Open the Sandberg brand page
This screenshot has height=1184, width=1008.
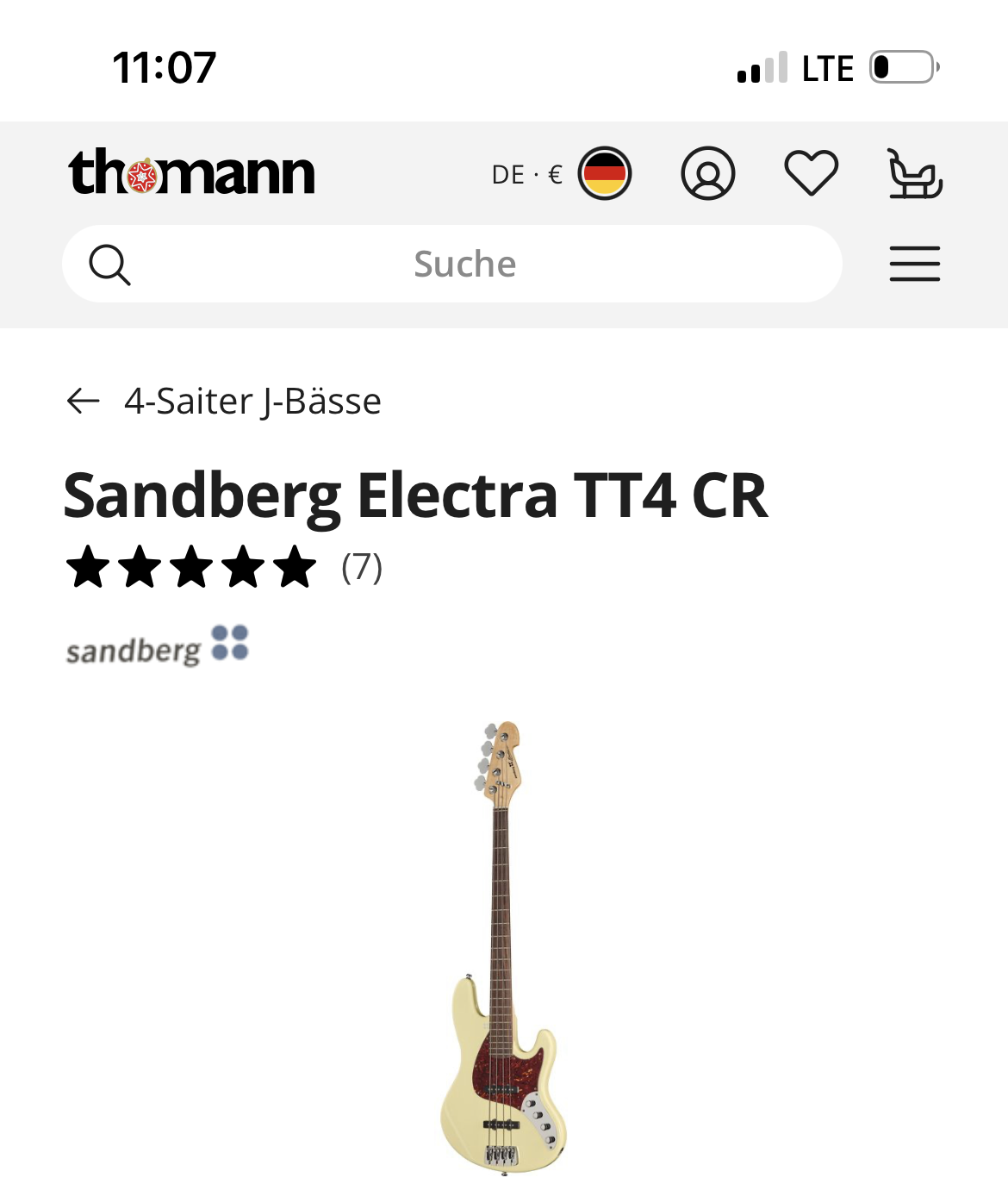[x=157, y=646]
